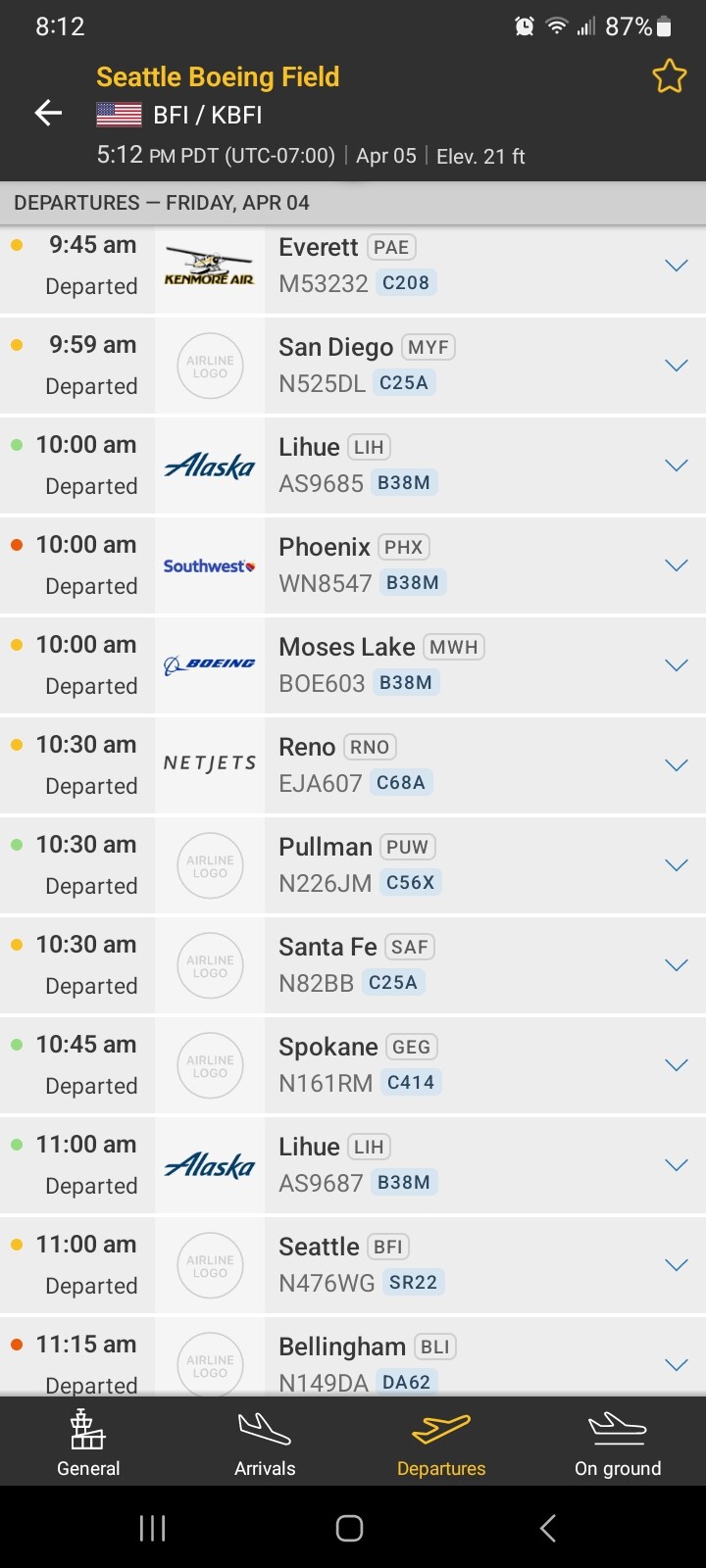Expand the Everett M53232 flight details
Viewport: 706px width, 1568px height.
676,266
